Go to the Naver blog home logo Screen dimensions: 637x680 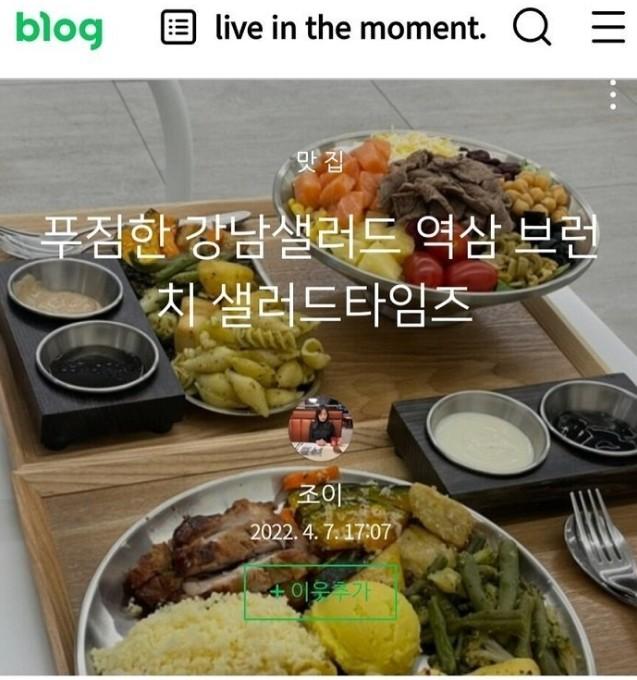tap(59, 29)
